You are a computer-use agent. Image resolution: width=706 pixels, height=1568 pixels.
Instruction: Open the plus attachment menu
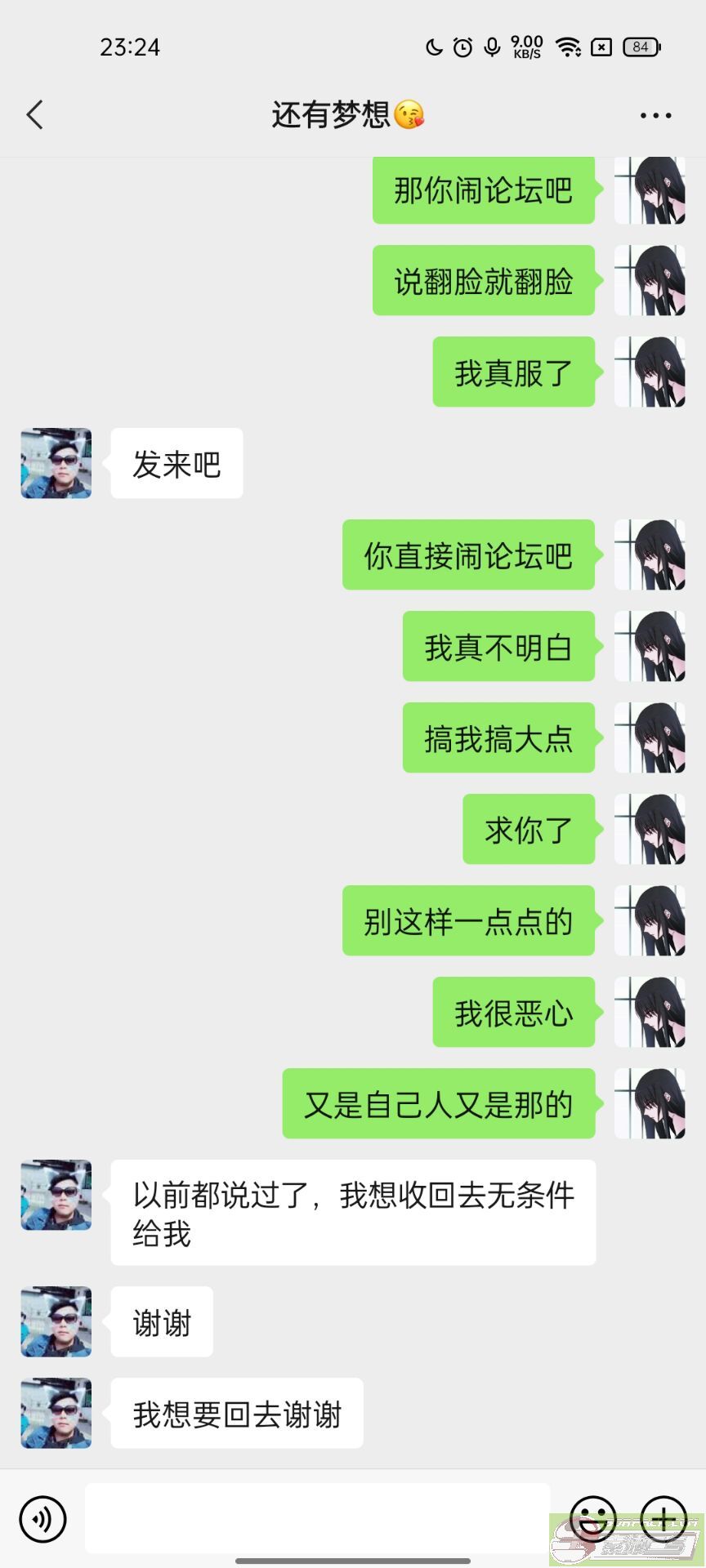point(664,1519)
